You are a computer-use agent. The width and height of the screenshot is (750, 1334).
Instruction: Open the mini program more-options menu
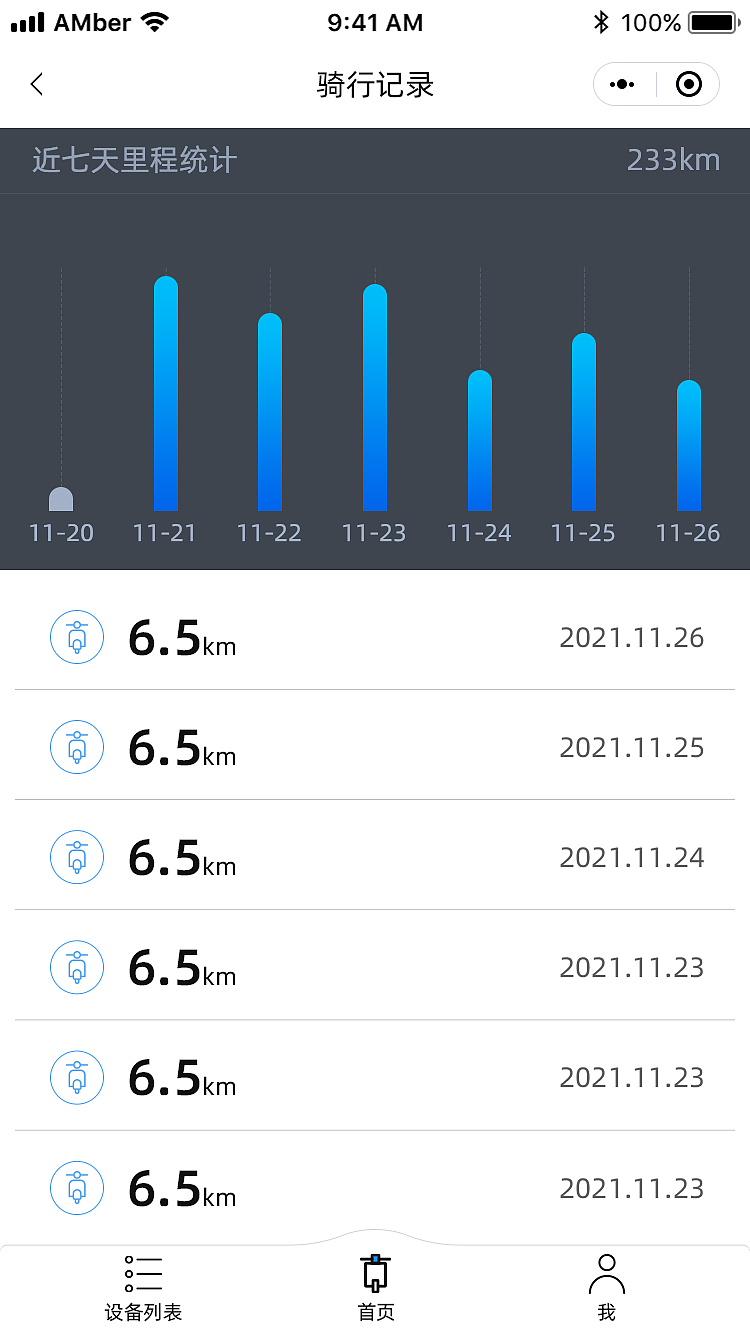coord(623,85)
